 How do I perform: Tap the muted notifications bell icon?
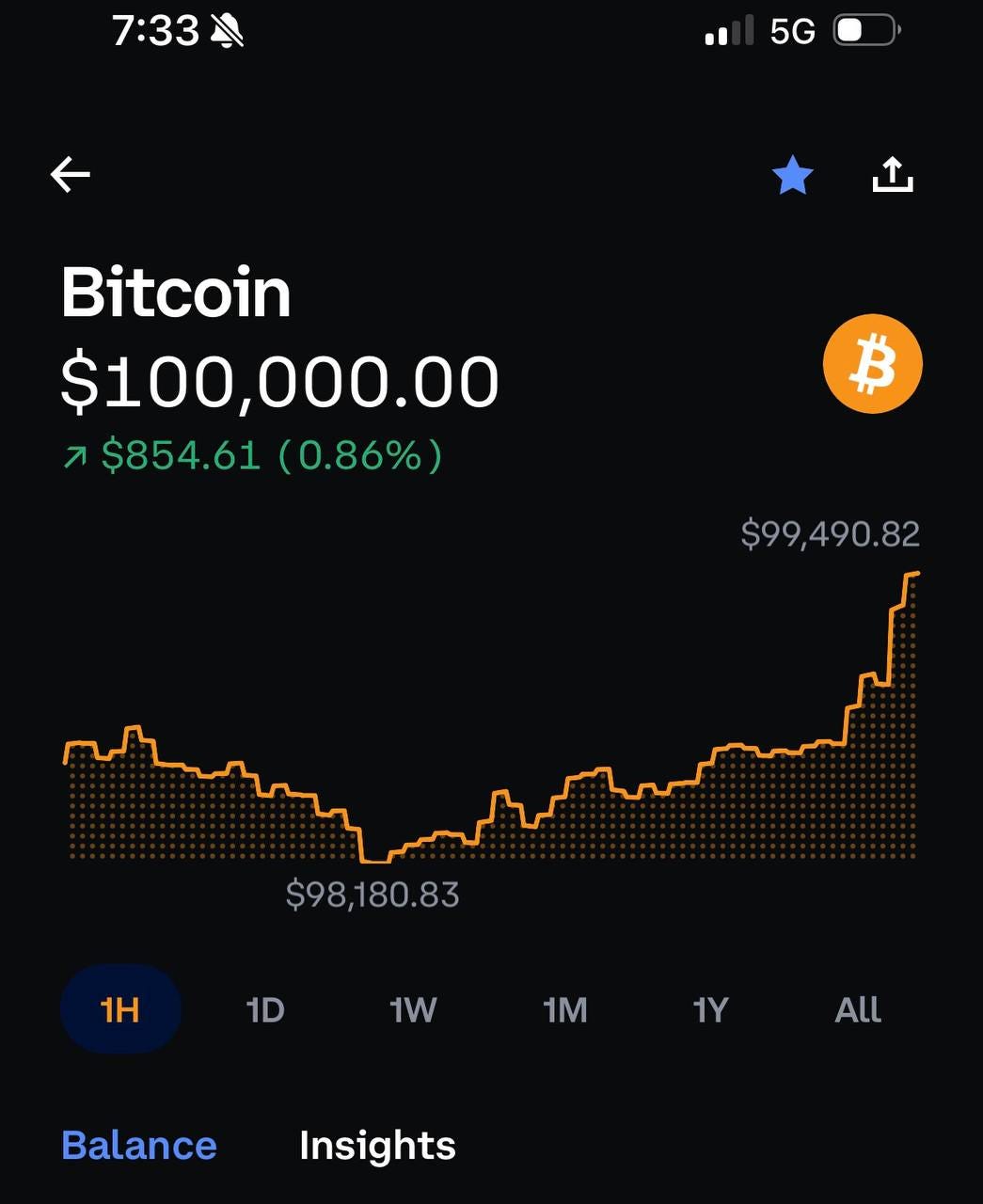point(229,30)
